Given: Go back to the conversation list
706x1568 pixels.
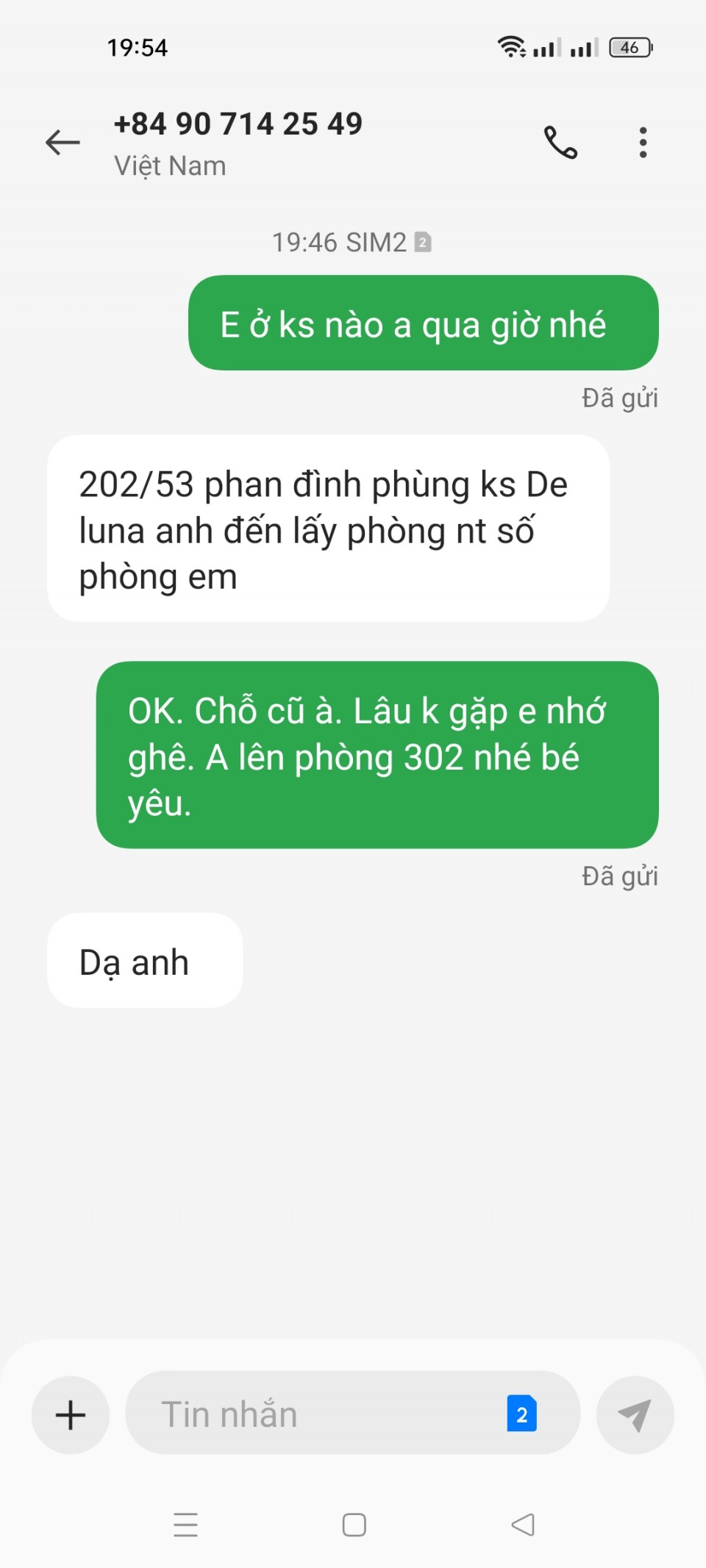Looking at the screenshot, I should (x=63, y=142).
